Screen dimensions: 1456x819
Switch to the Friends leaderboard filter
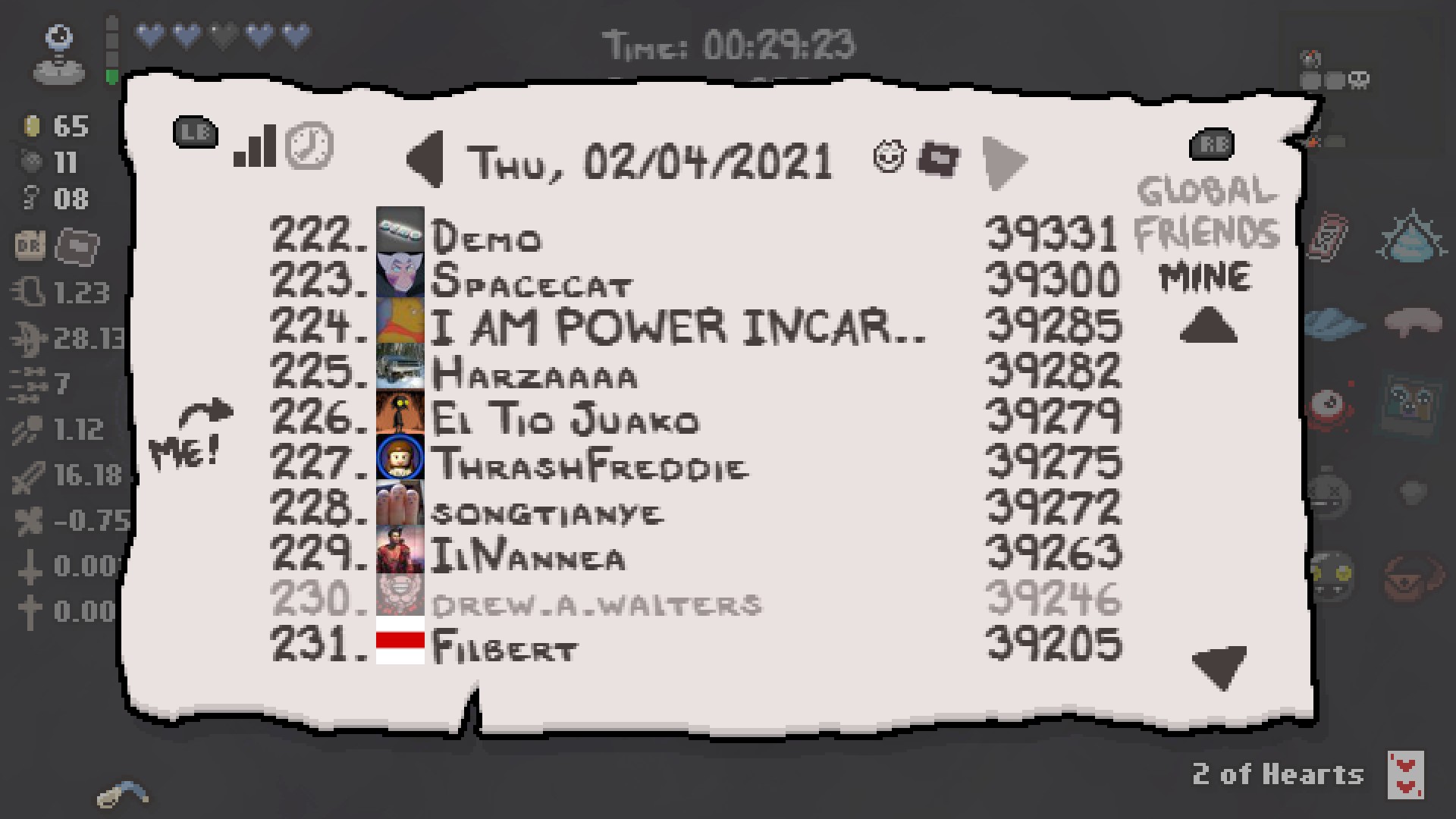pyautogui.click(x=1206, y=234)
